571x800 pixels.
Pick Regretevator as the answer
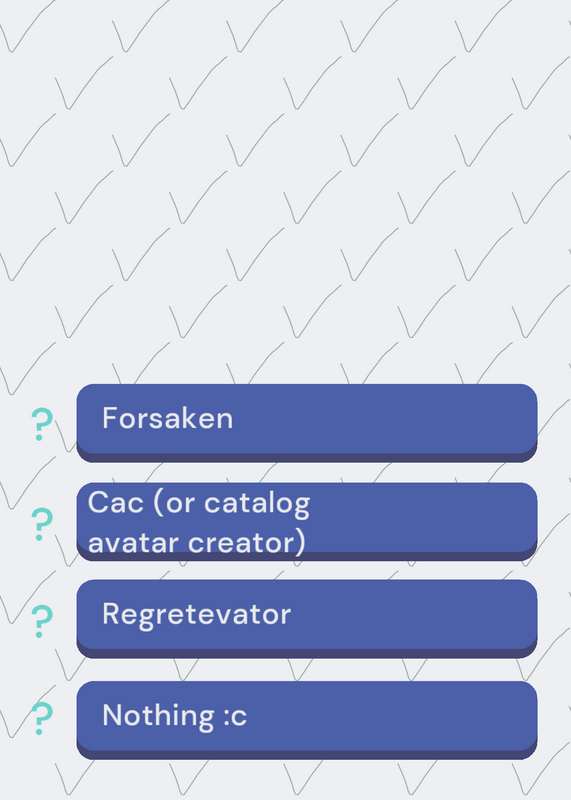click(x=307, y=618)
